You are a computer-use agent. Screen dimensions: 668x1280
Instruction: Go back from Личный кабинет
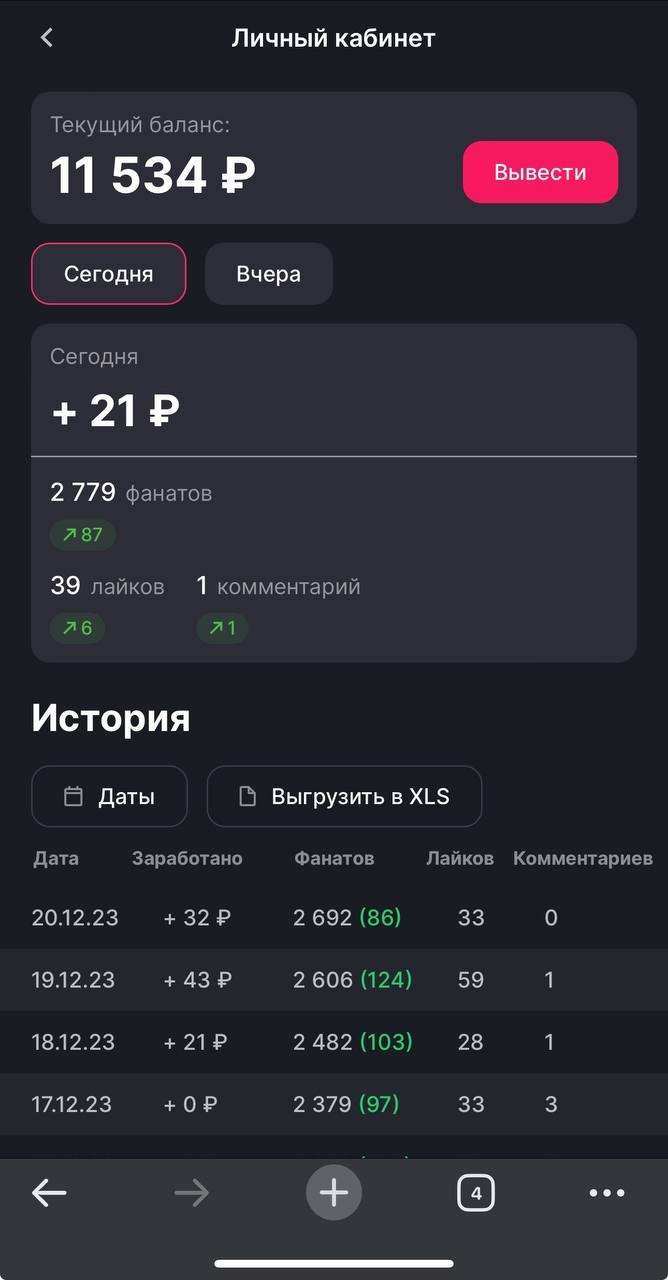point(46,38)
